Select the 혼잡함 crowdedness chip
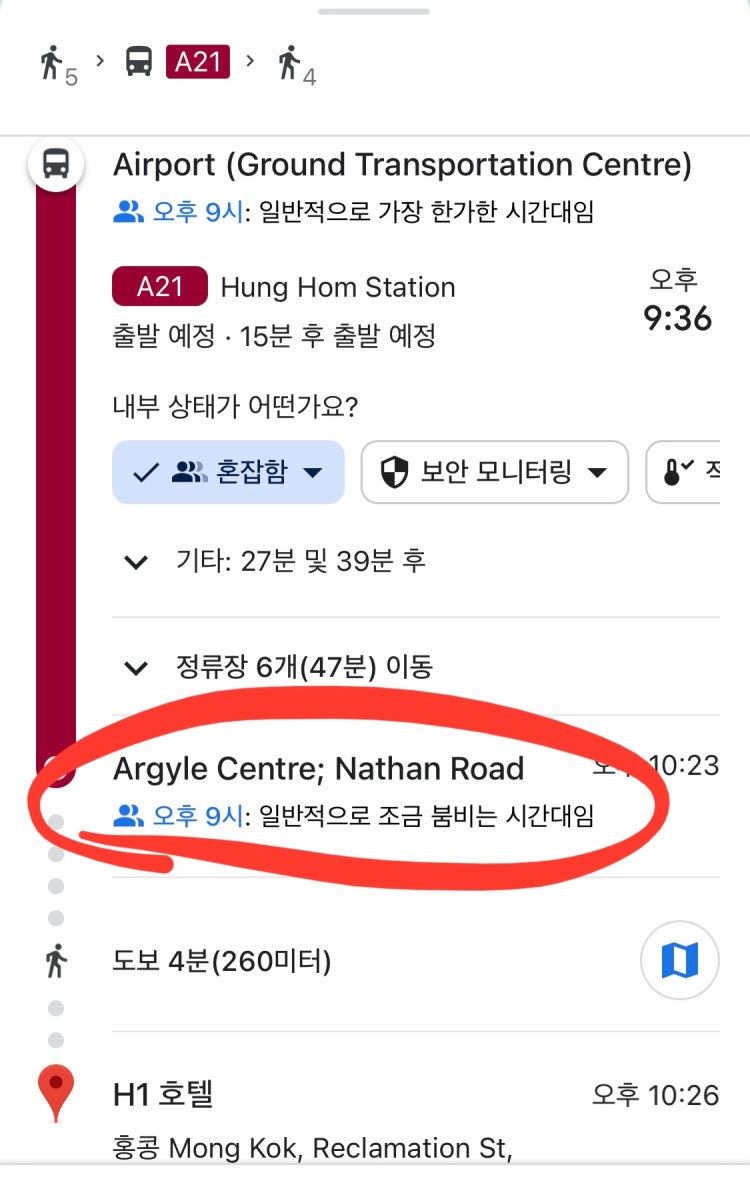This screenshot has height=1177, width=750. 228,472
